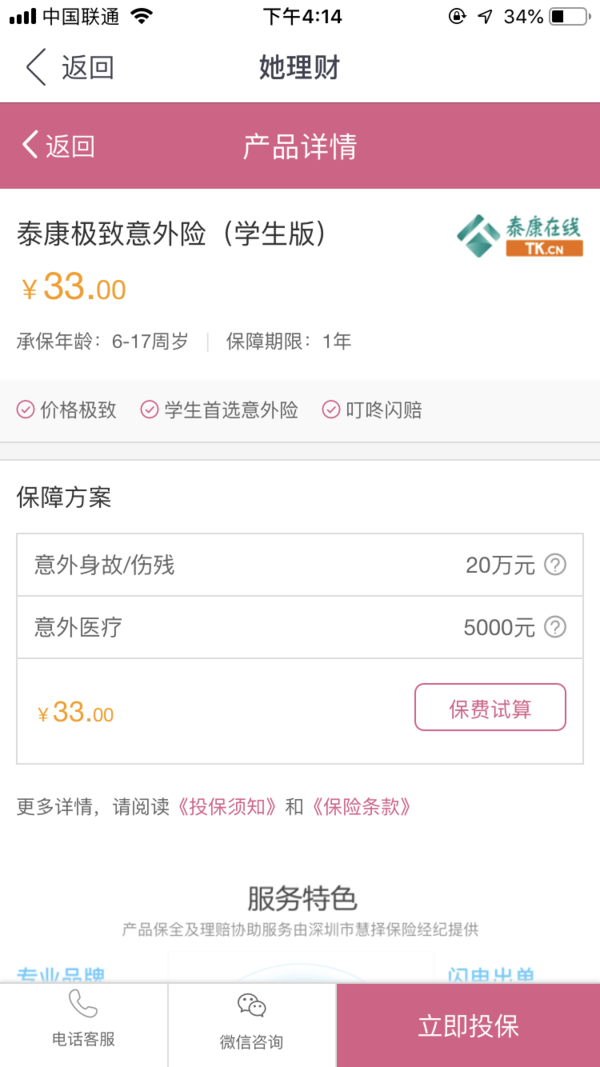Image resolution: width=600 pixels, height=1067 pixels.
Task: Go back from the pink 产品详情 header
Action: point(59,146)
